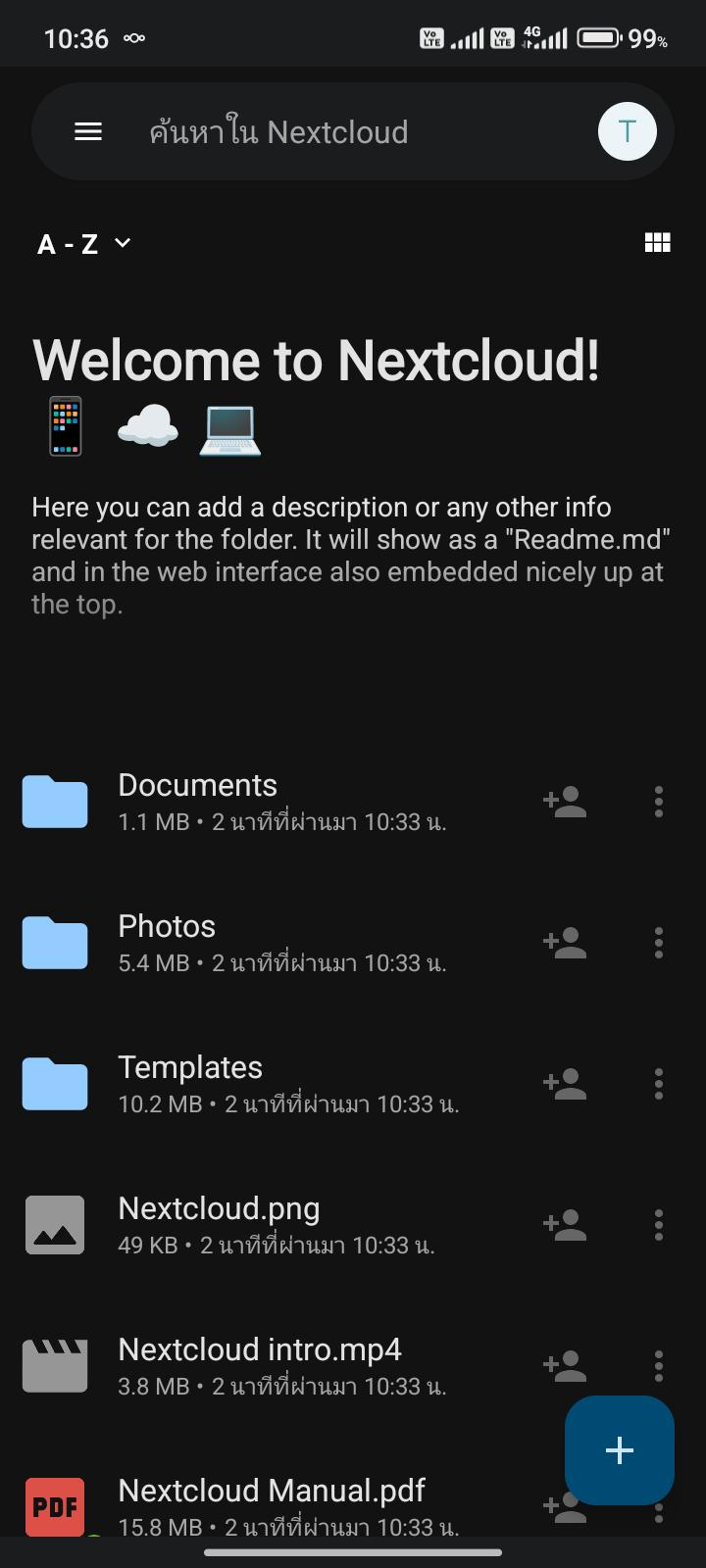The width and height of the screenshot is (706, 1568).
Task: Open more options for Photos
Action: click(x=658, y=943)
